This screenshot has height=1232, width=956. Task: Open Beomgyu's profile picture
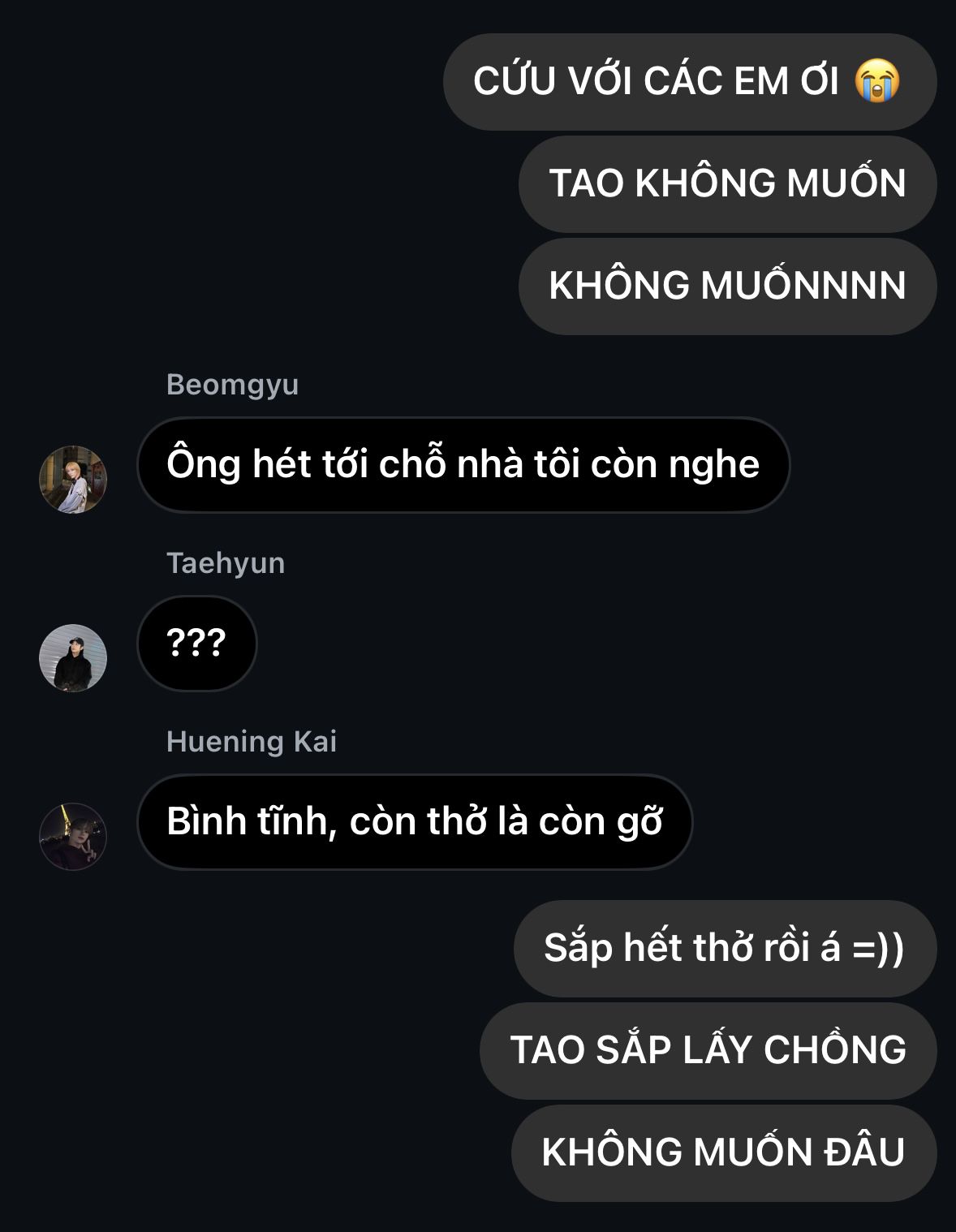pyautogui.click(x=73, y=479)
